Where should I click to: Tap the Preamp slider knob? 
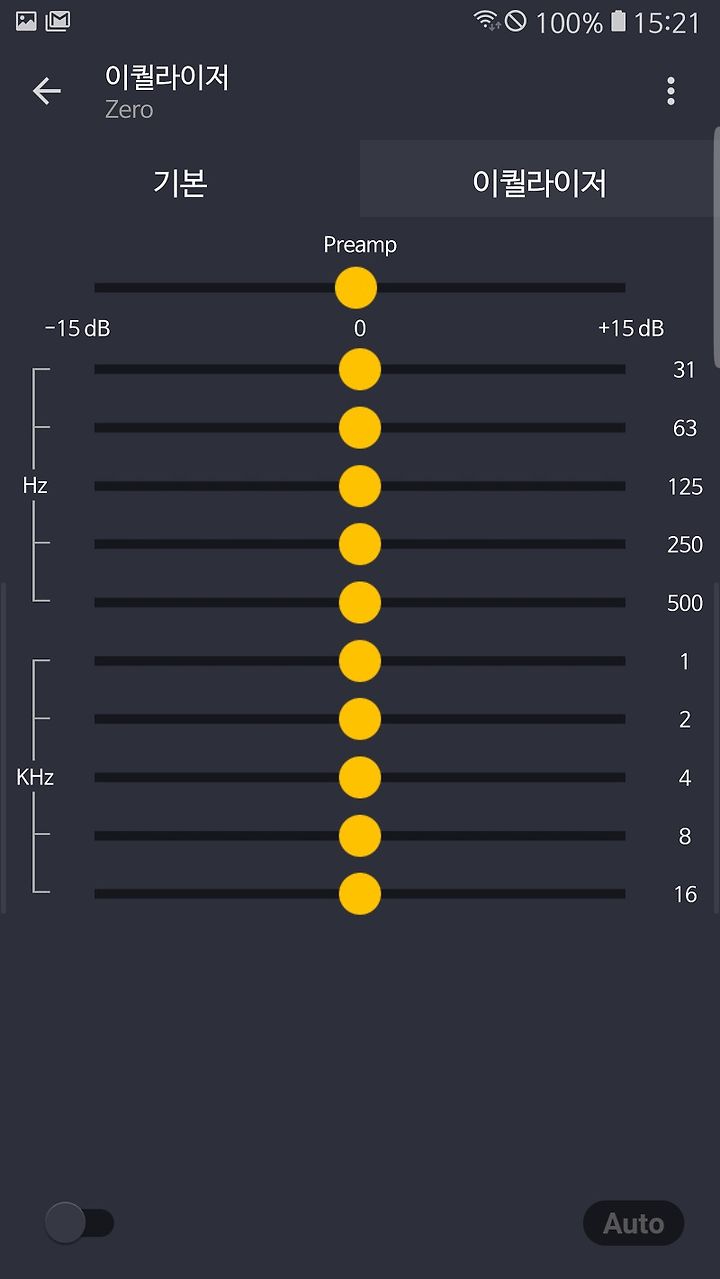[356, 288]
